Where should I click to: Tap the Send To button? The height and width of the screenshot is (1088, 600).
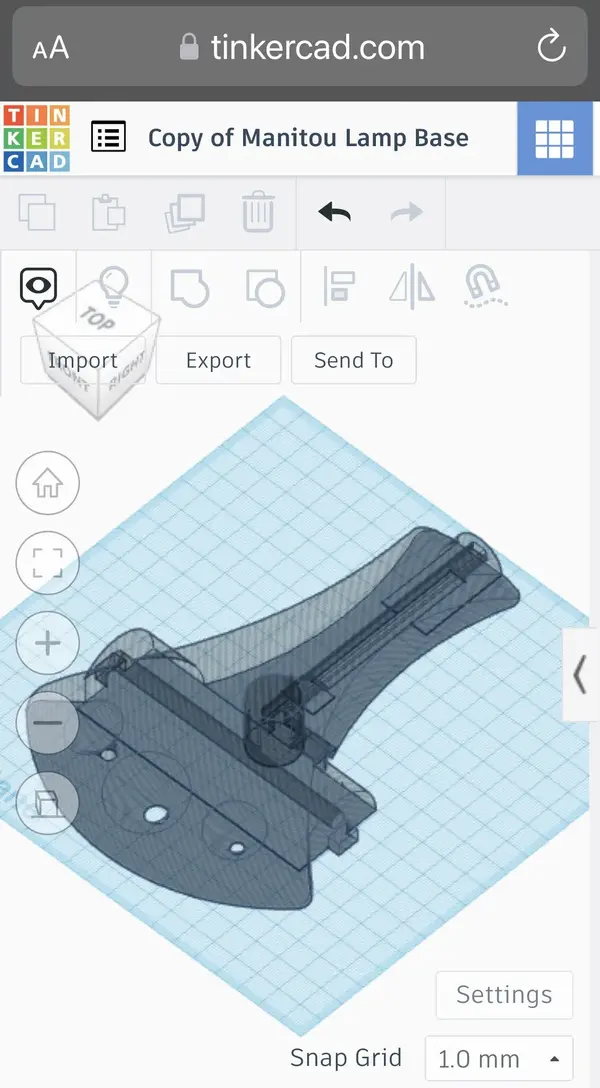353,360
